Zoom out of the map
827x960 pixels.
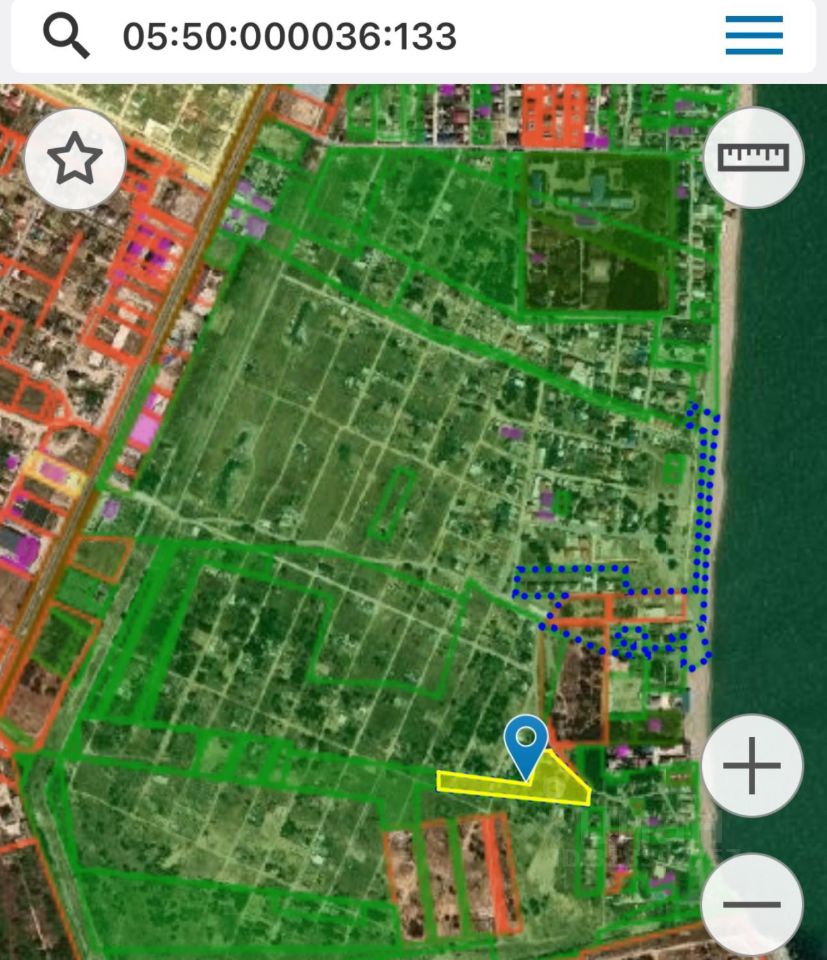click(x=752, y=904)
